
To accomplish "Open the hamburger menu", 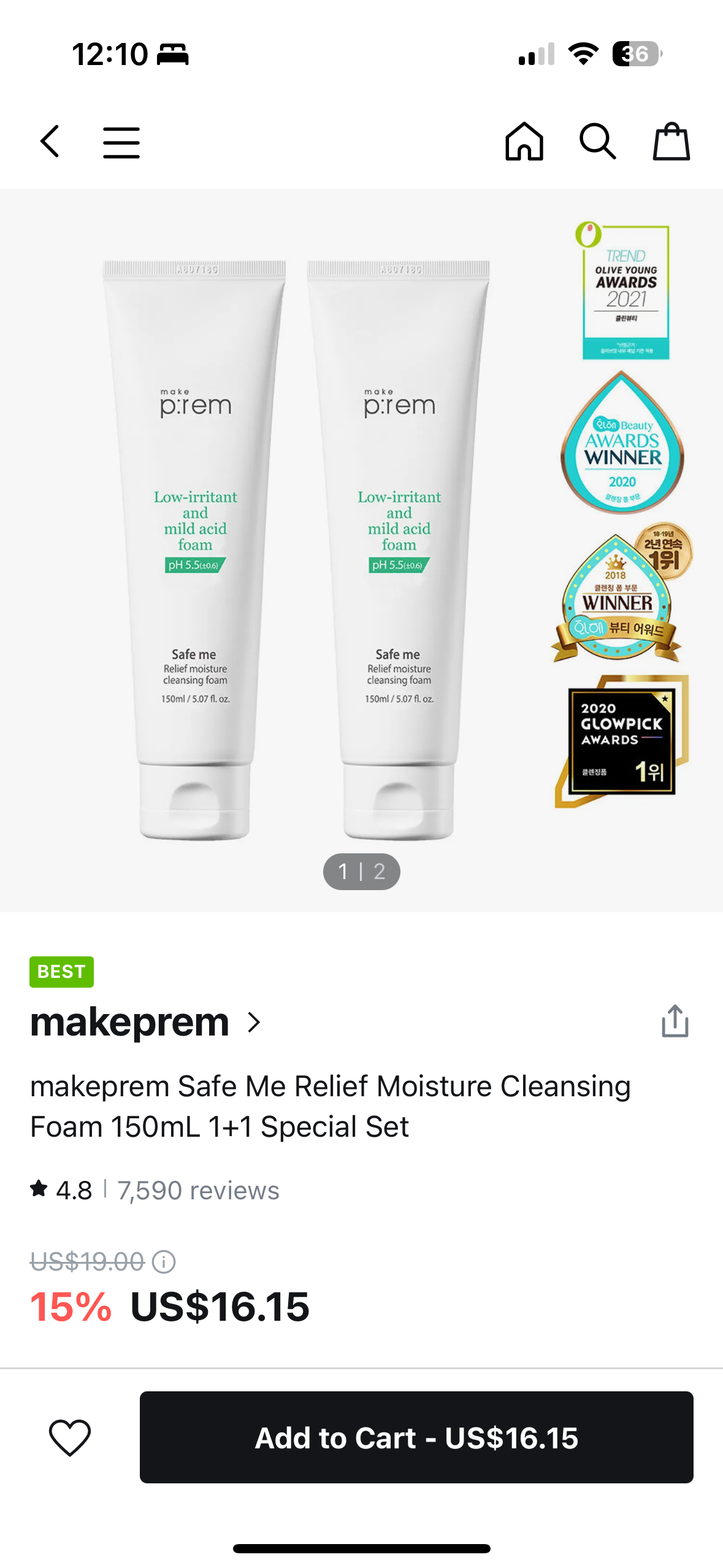I will tap(121, 142).
